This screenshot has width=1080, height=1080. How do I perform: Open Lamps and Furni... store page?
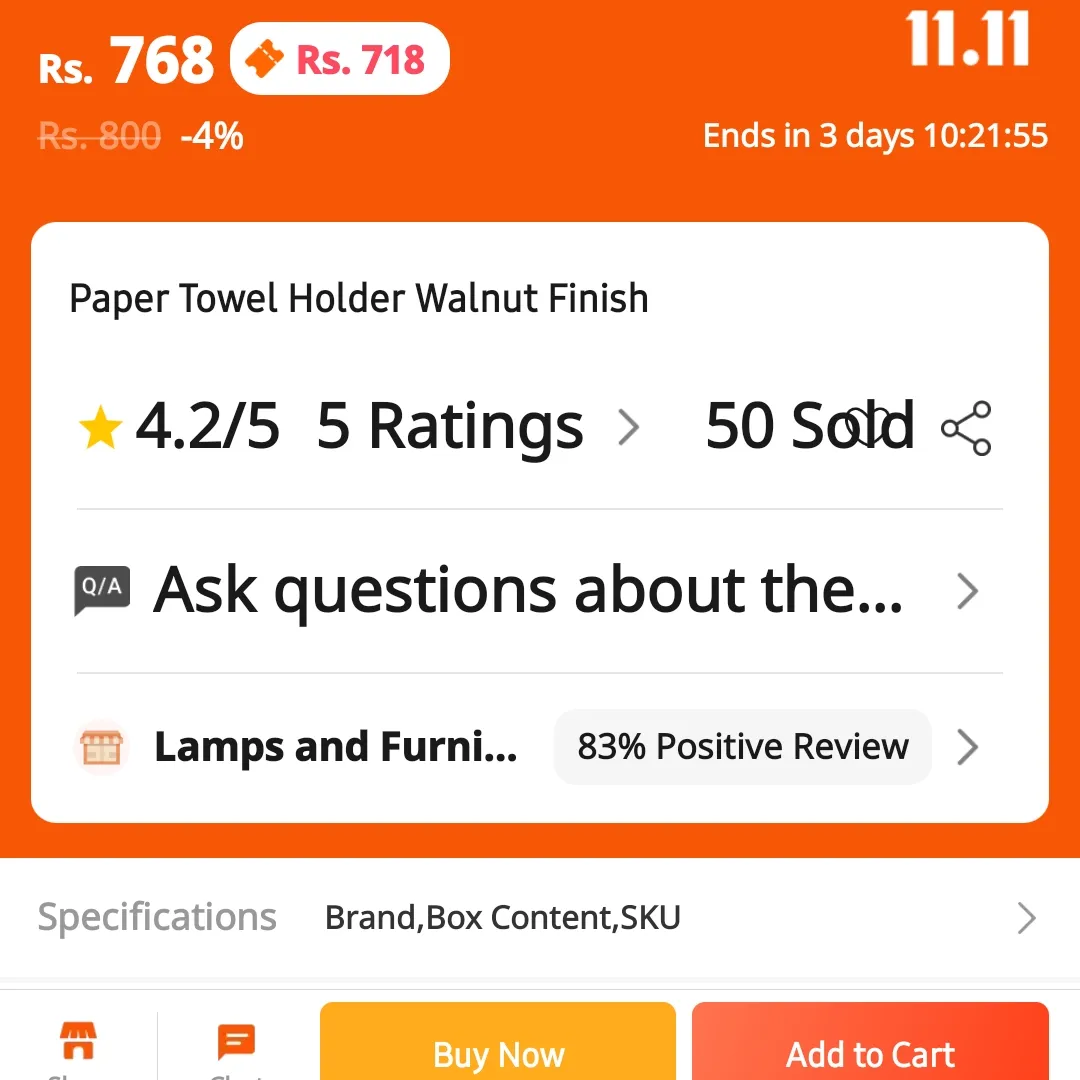(335, 747)
